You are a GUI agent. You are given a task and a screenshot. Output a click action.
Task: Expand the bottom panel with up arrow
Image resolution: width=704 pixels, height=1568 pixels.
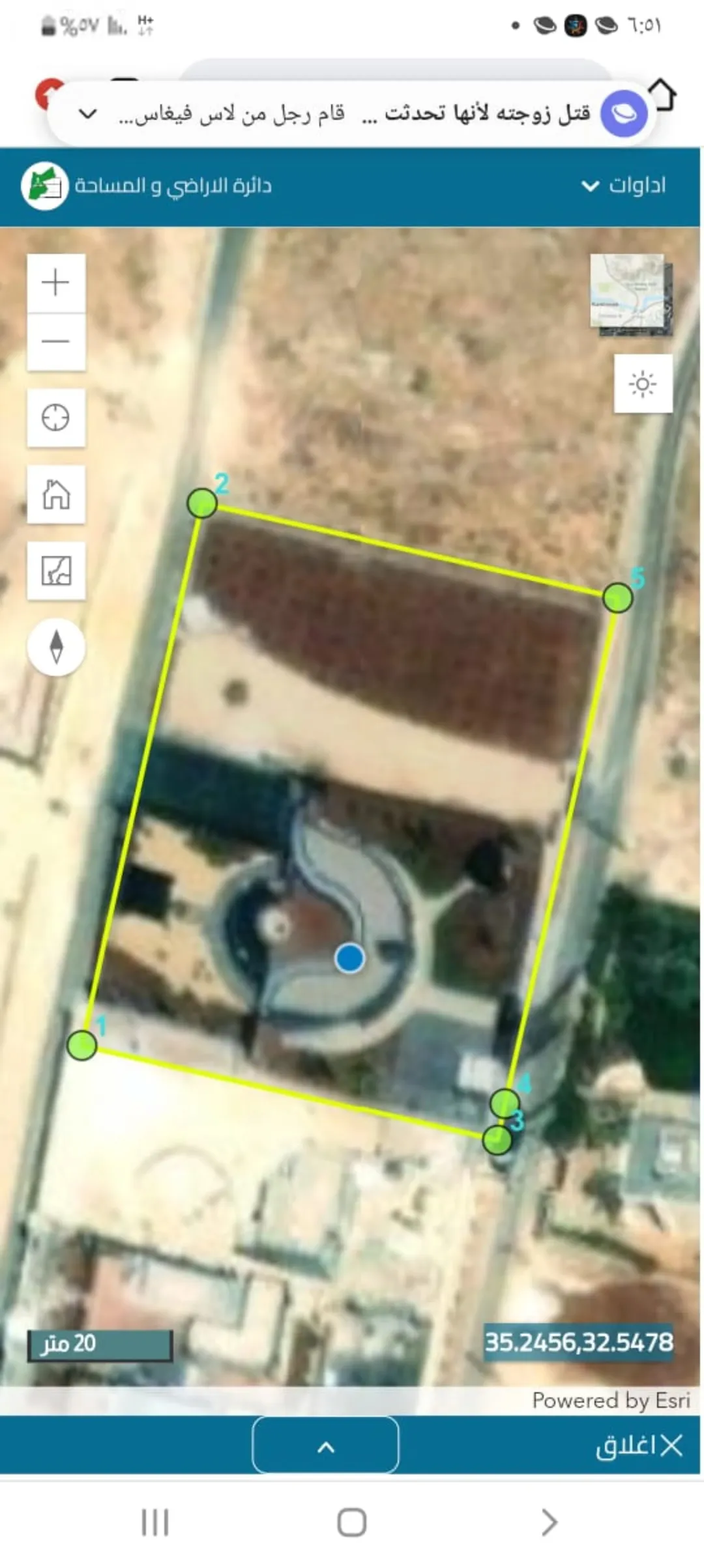pos(325,1445)
